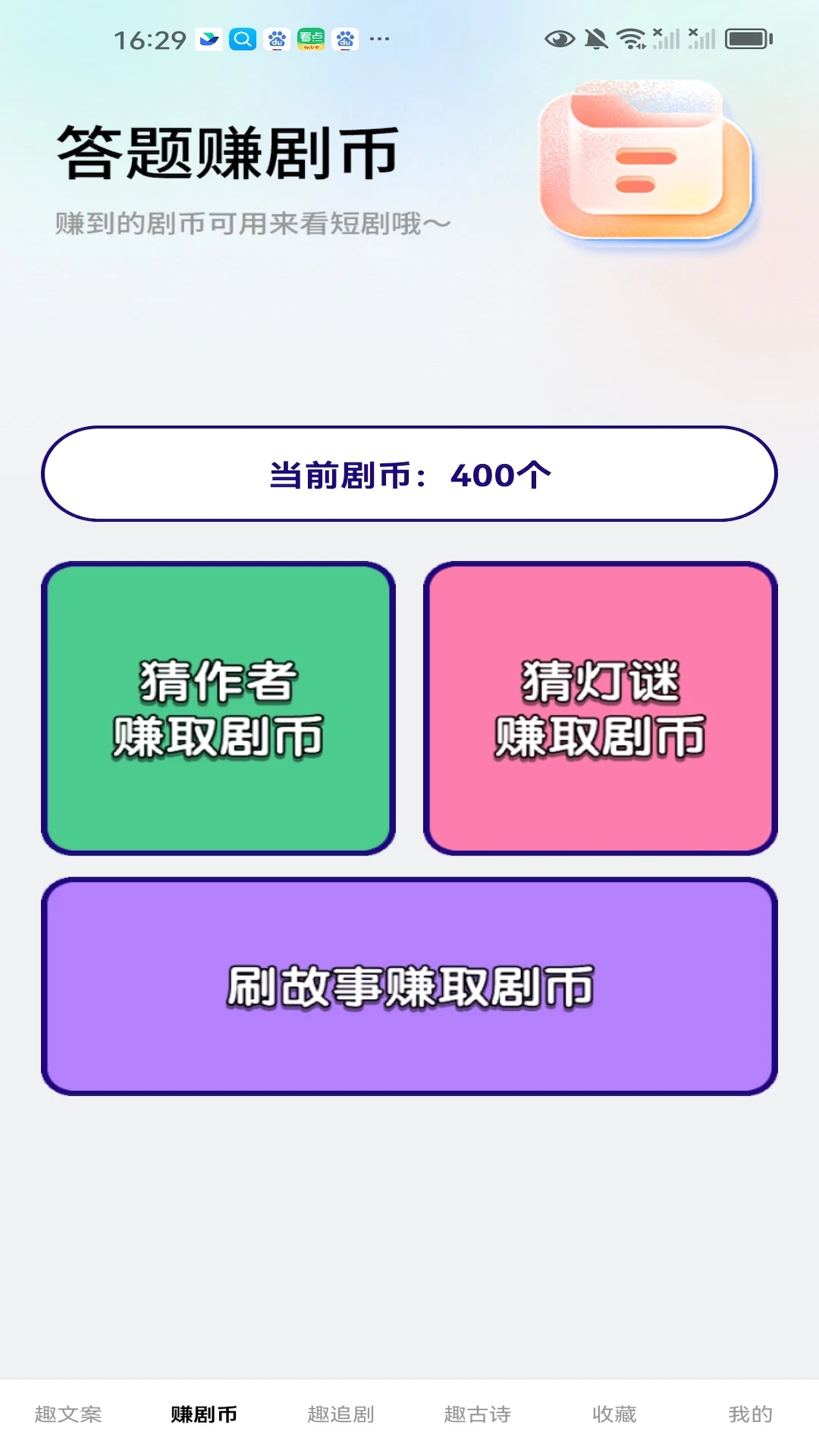This screenshot has height=1456, width=819.
Task: Select the 赚剧币 tab
Action: pos(205,1414)
